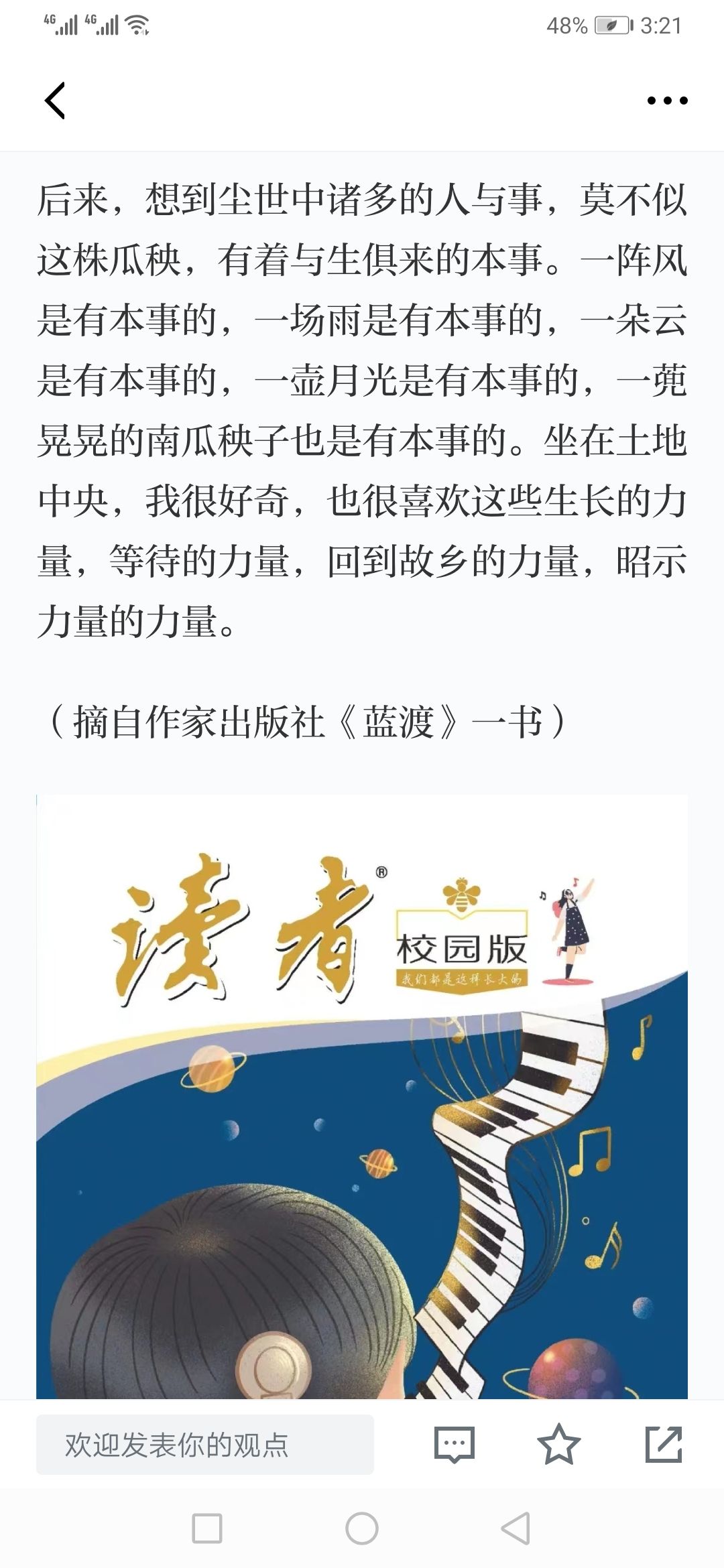Open the three-dot overflow menu
The width and height of the screenshot is (724, 1568).
click(667, 101)
